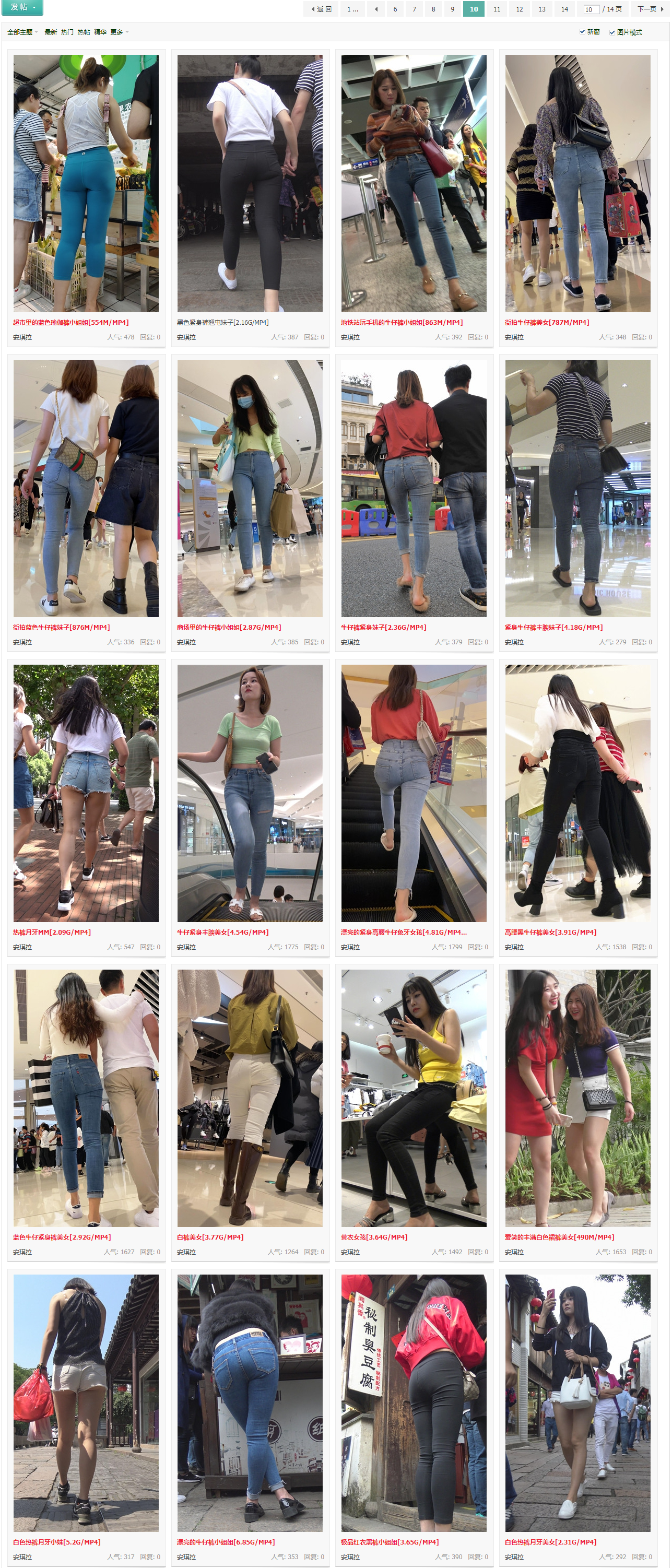
Task: Go to 下一页 next page
Action: point(650,9)
